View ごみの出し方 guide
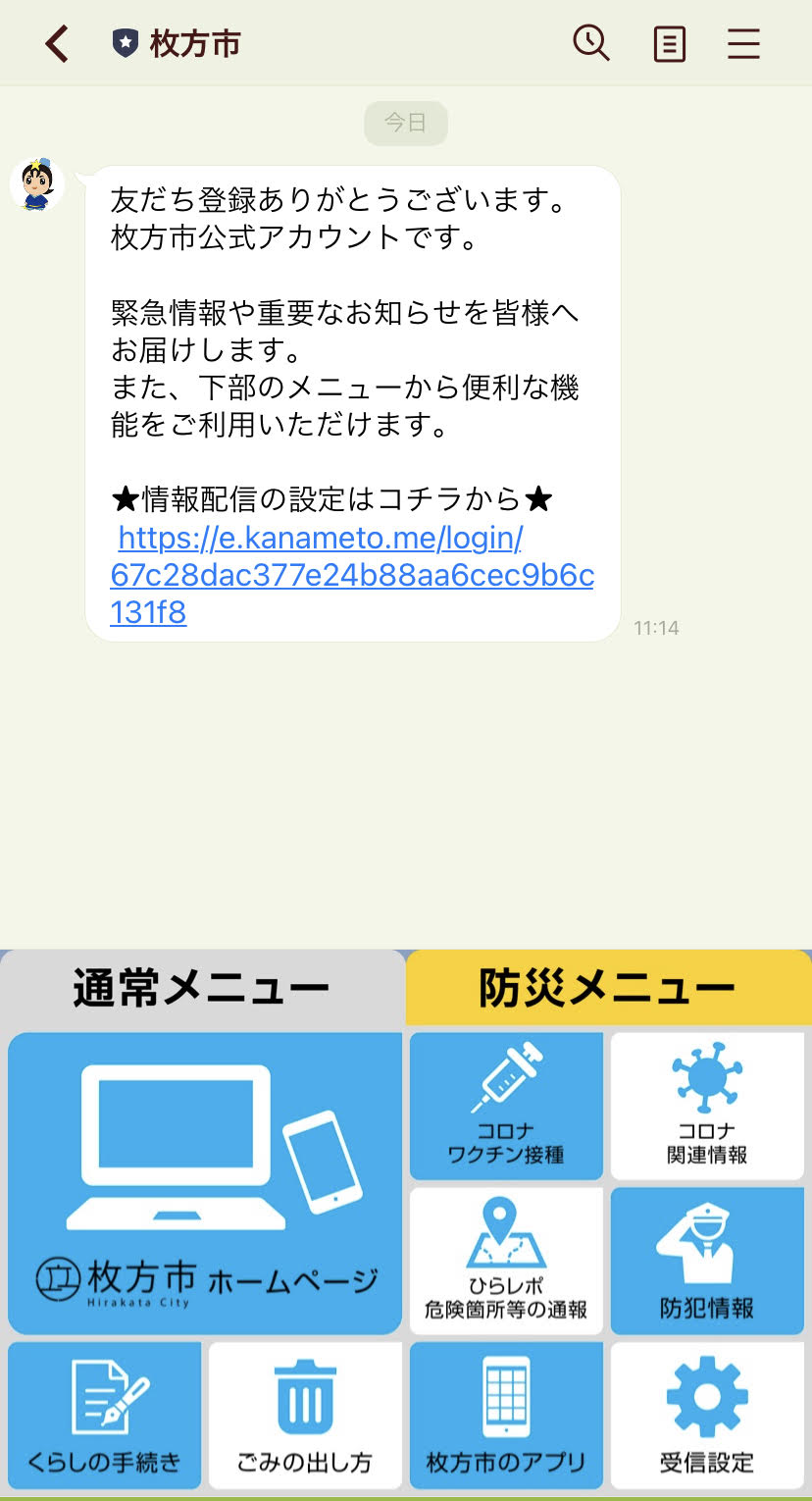 coord(305,1415)
